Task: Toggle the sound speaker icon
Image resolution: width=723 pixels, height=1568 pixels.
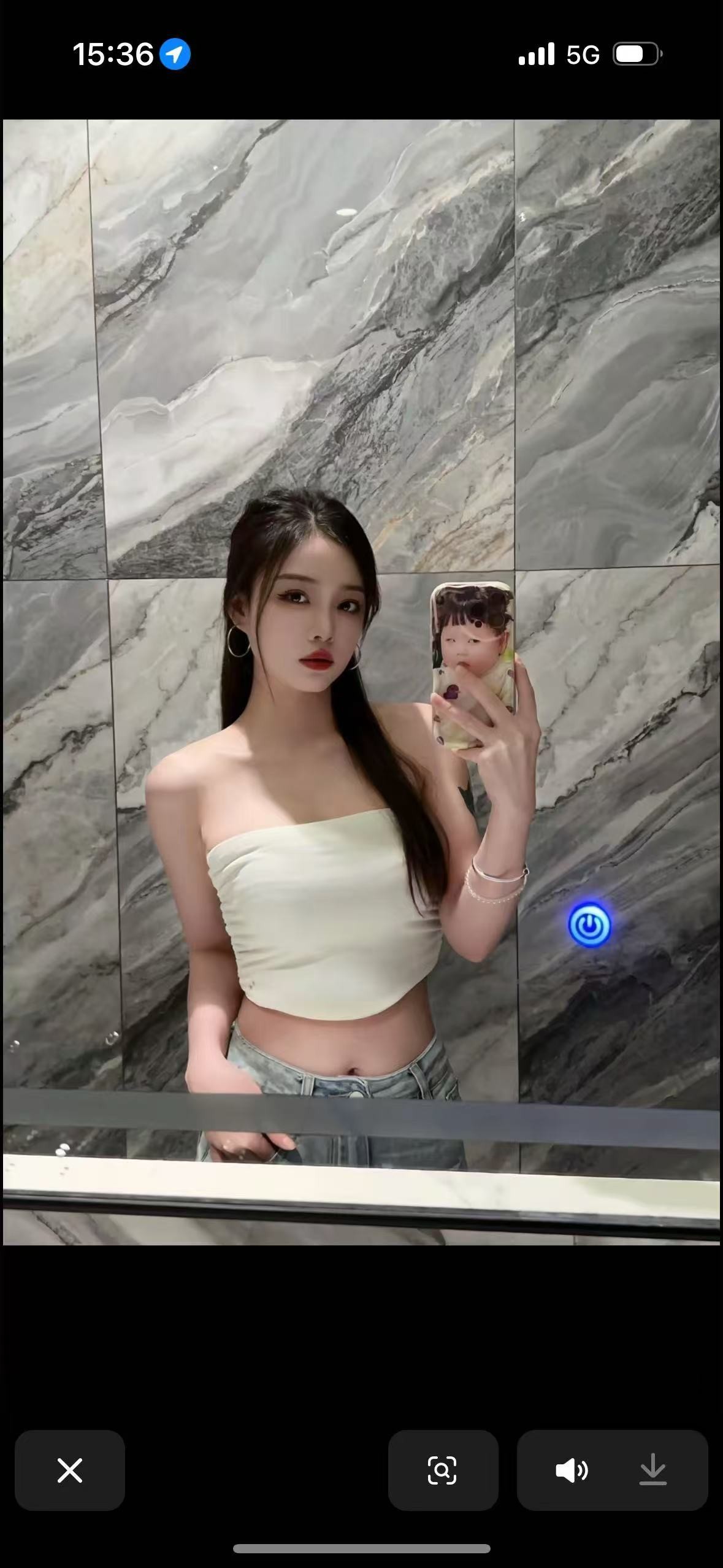Action: click(572, 1470)
